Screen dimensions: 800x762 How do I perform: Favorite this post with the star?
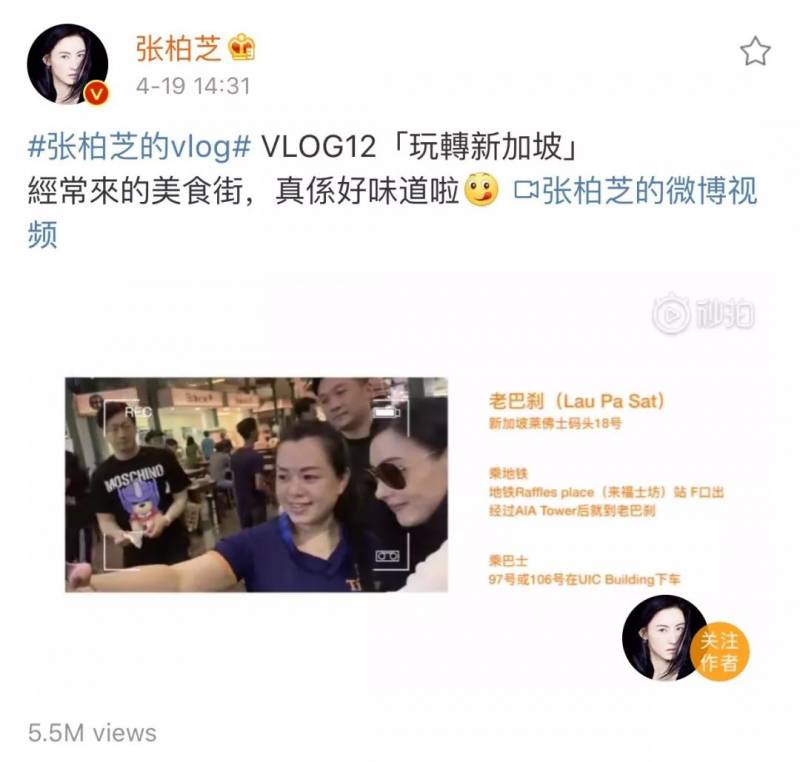pos(754,52)
